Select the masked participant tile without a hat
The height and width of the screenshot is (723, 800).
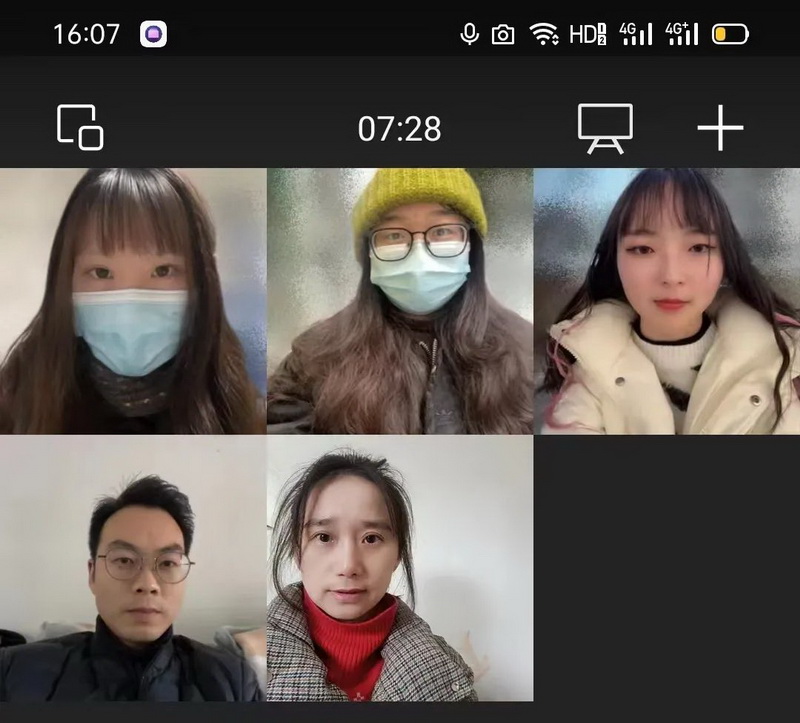(133, 300)
